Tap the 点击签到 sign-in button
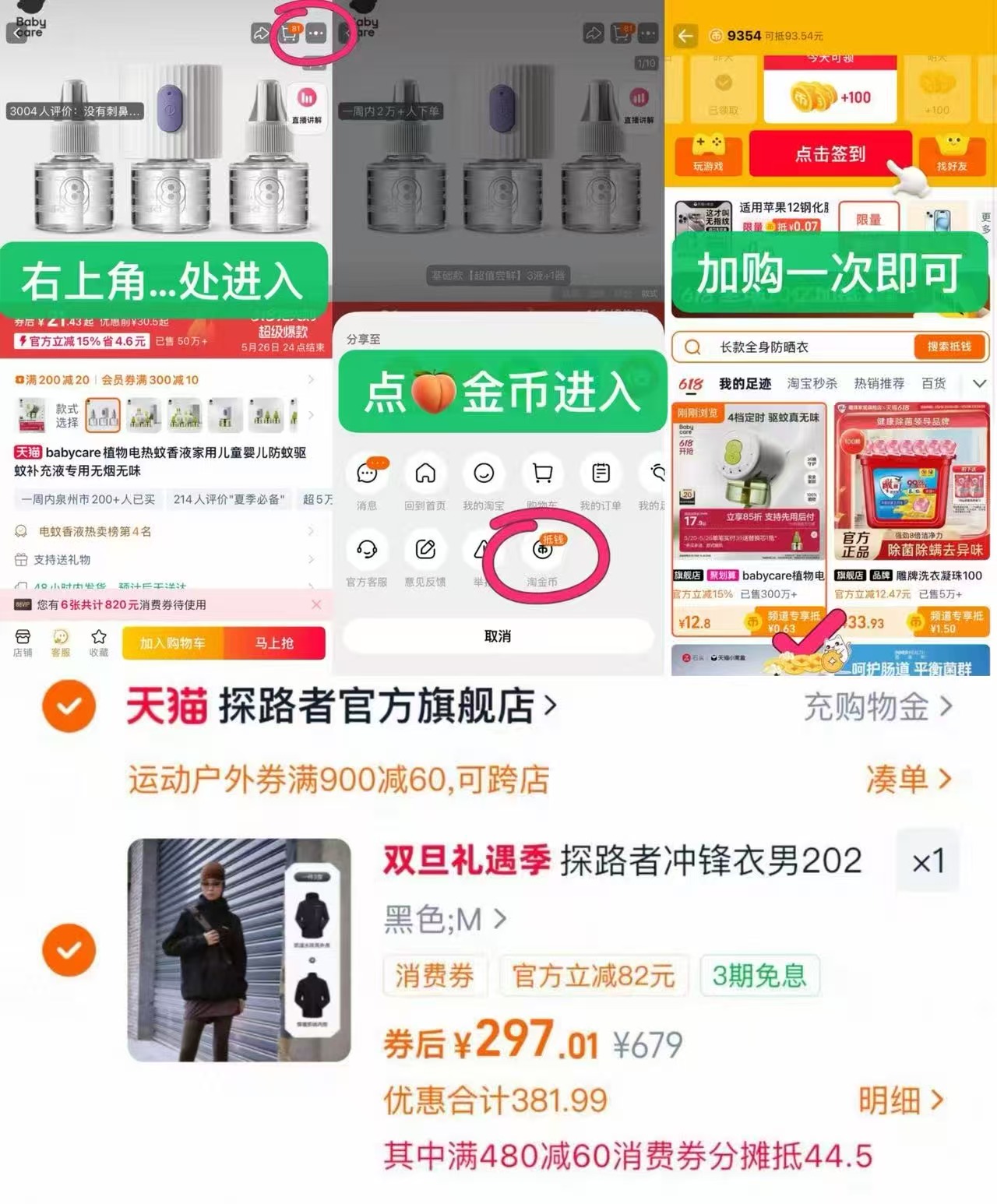The width and height of the screenshot is (997, 1204). tap(830, 154)
